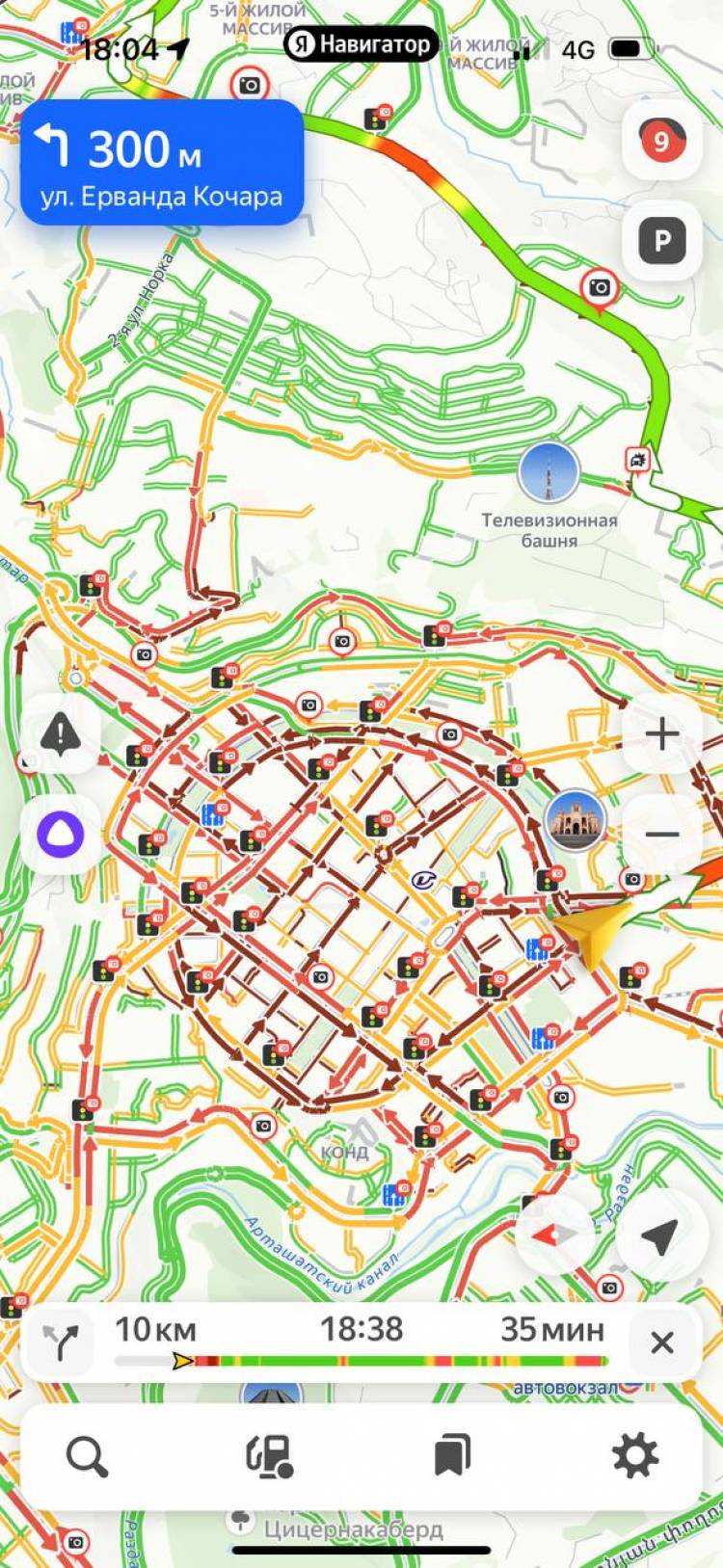
Task: Show parking spots with the P button
Action: pyautogui.click(x=661, y=240)
